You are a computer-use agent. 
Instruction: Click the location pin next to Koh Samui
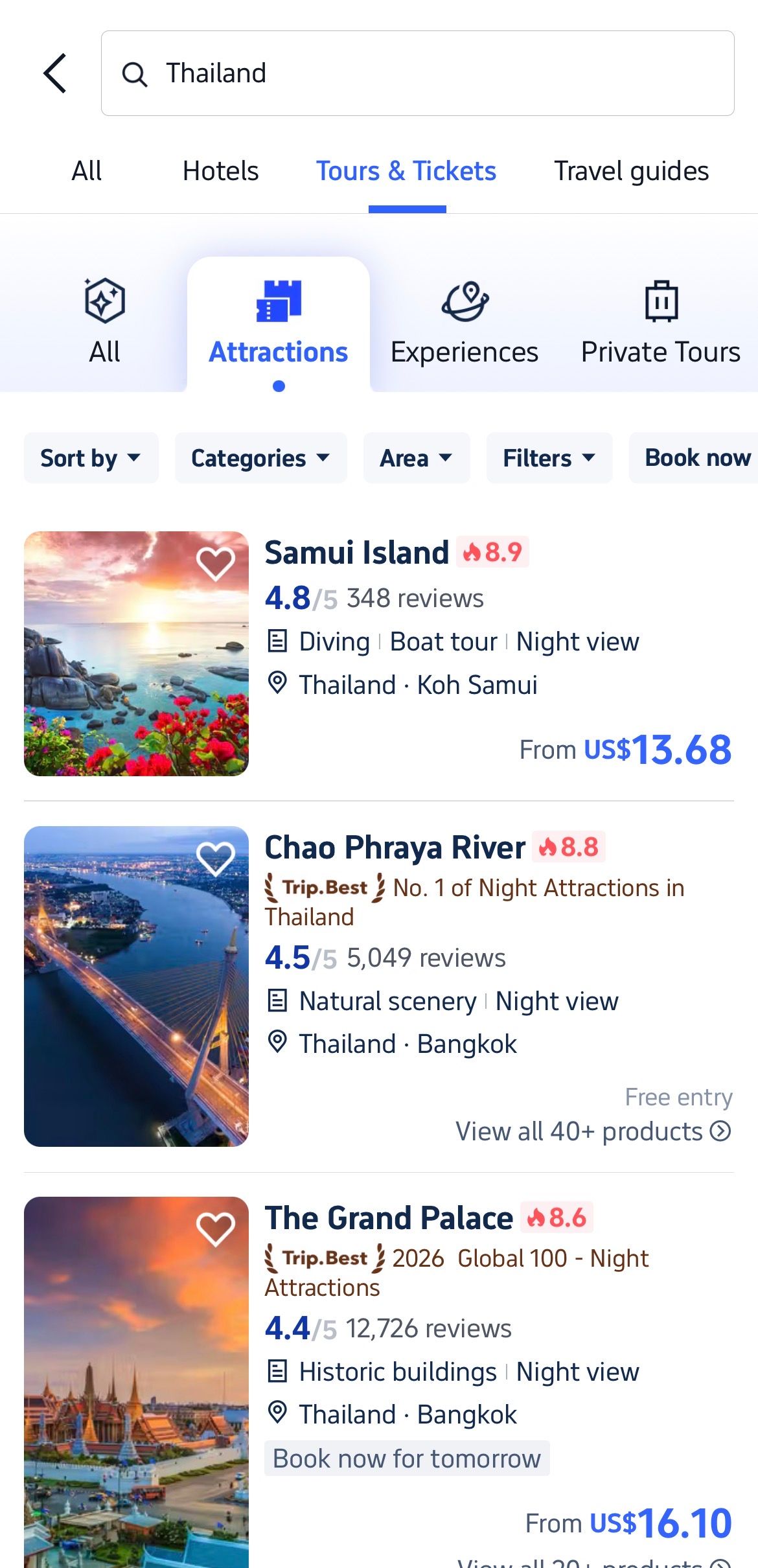pyautogui.click(x=279, y=684)
